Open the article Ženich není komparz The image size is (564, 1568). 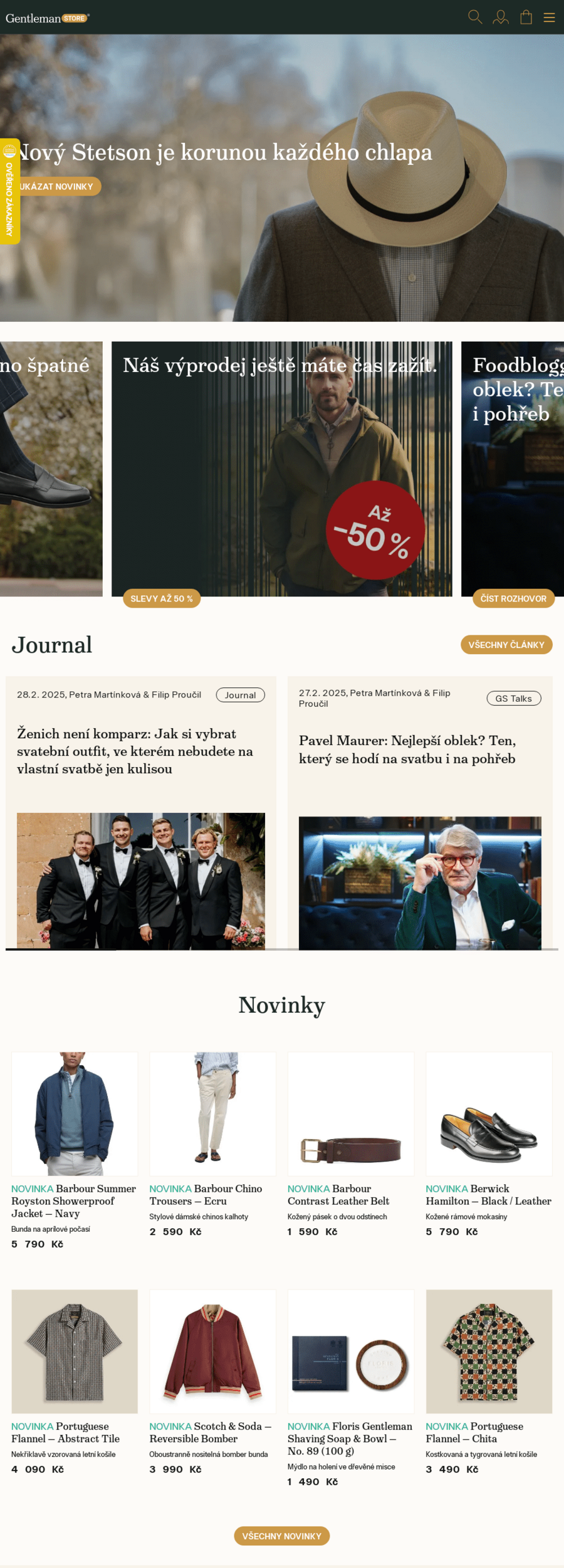pyautogui.click(x=135, y=751)
